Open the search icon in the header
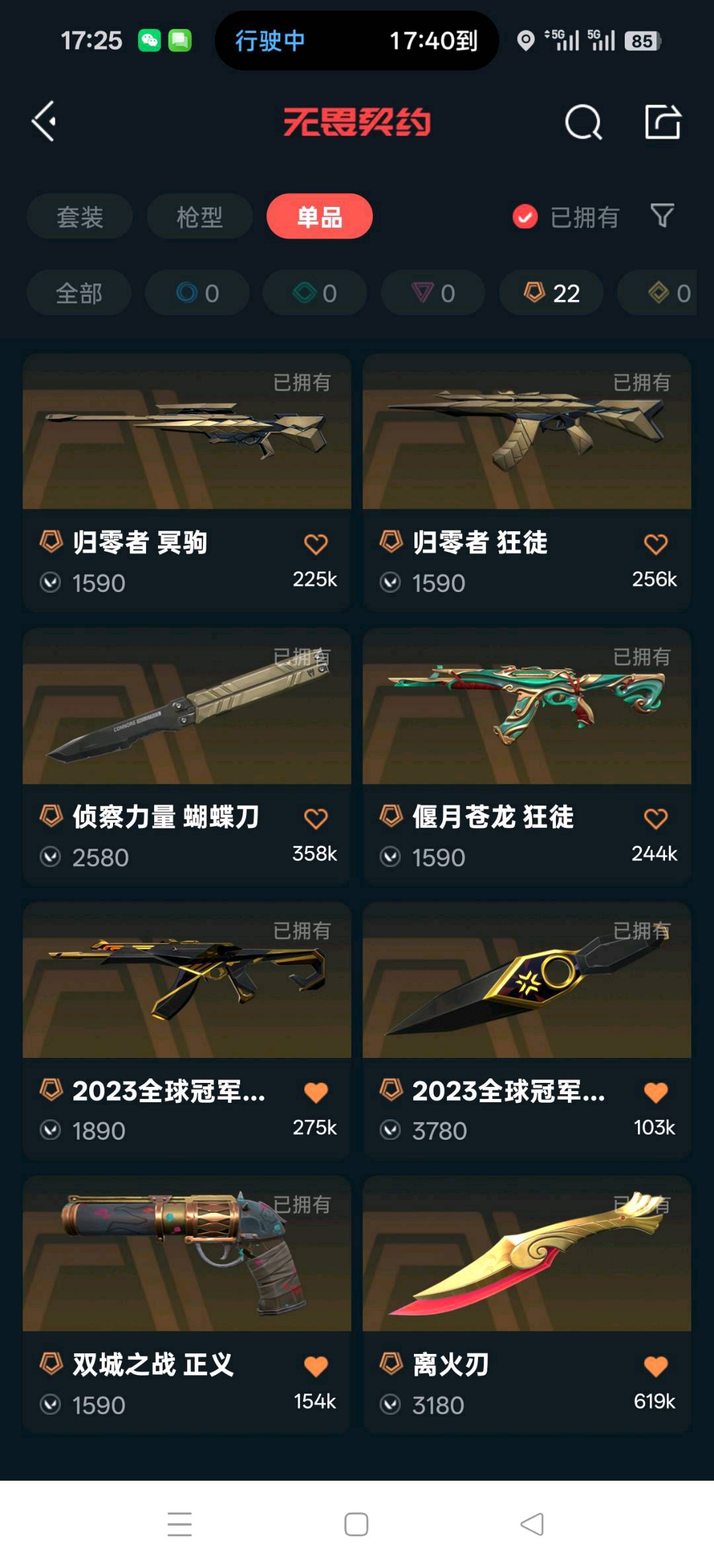The image size is (714, 1568). (x=583, y=122)
